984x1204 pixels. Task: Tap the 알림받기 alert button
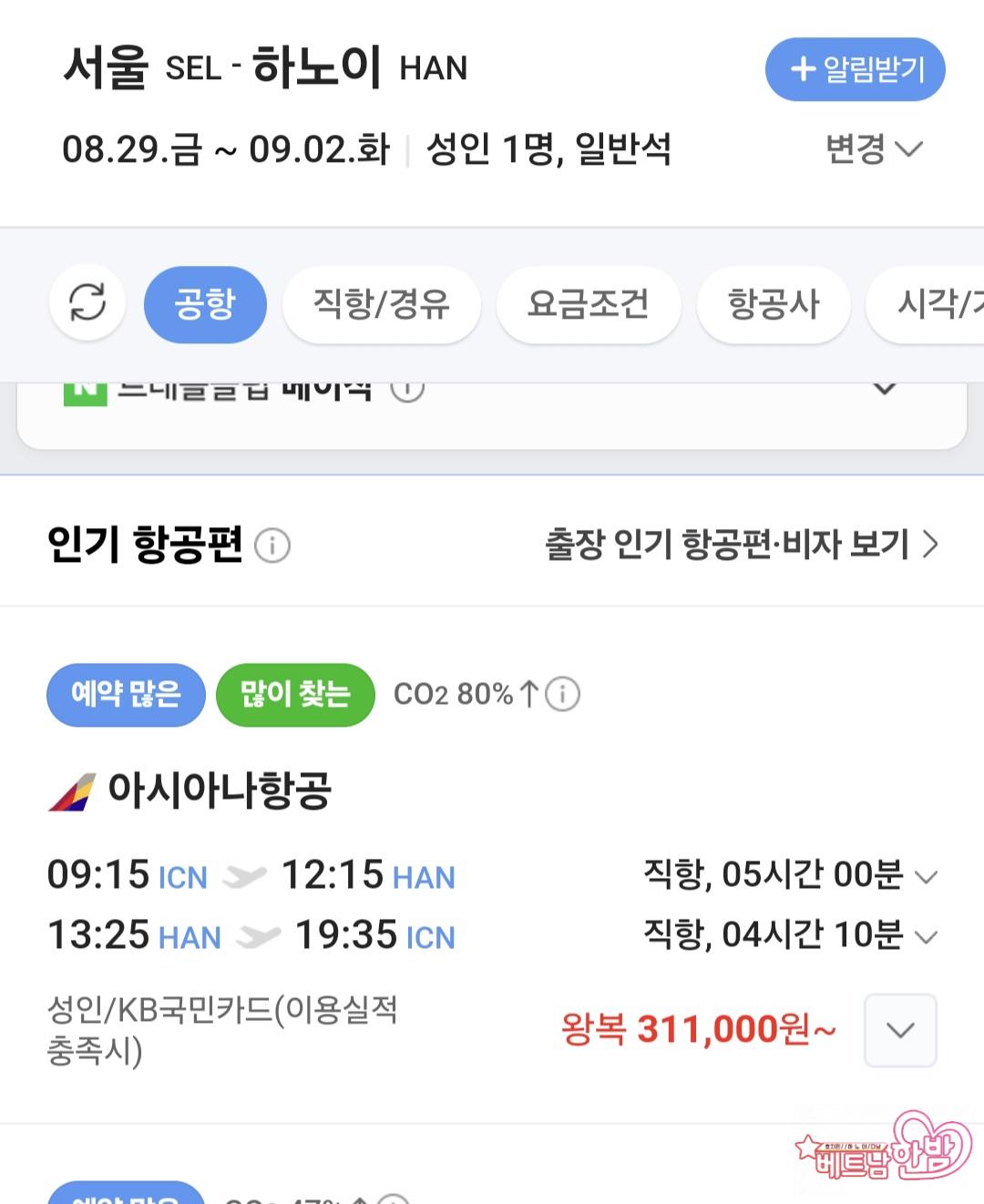855,69
